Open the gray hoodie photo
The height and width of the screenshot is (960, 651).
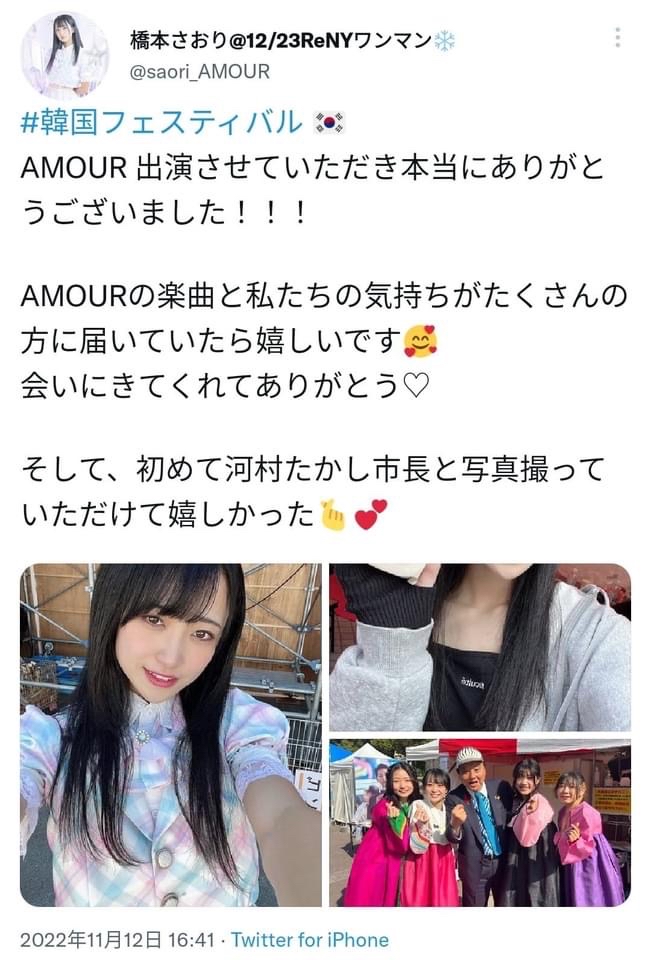pos(480,647)
